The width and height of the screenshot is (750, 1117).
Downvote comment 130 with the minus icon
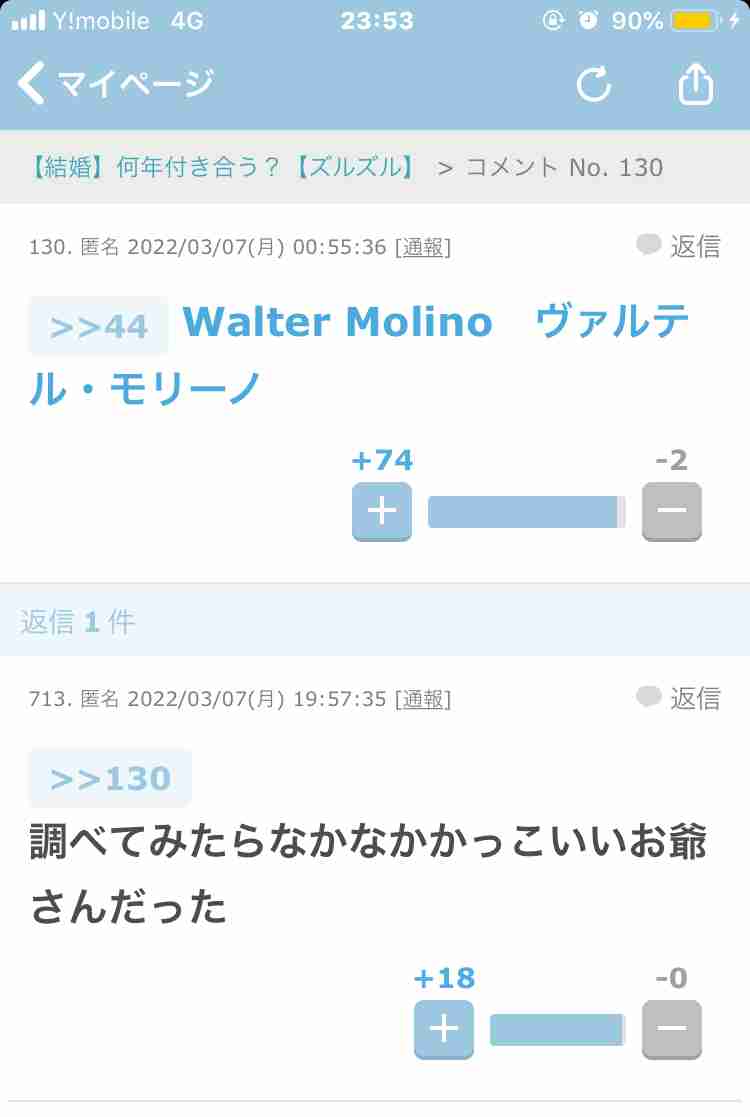click(671, 511)
